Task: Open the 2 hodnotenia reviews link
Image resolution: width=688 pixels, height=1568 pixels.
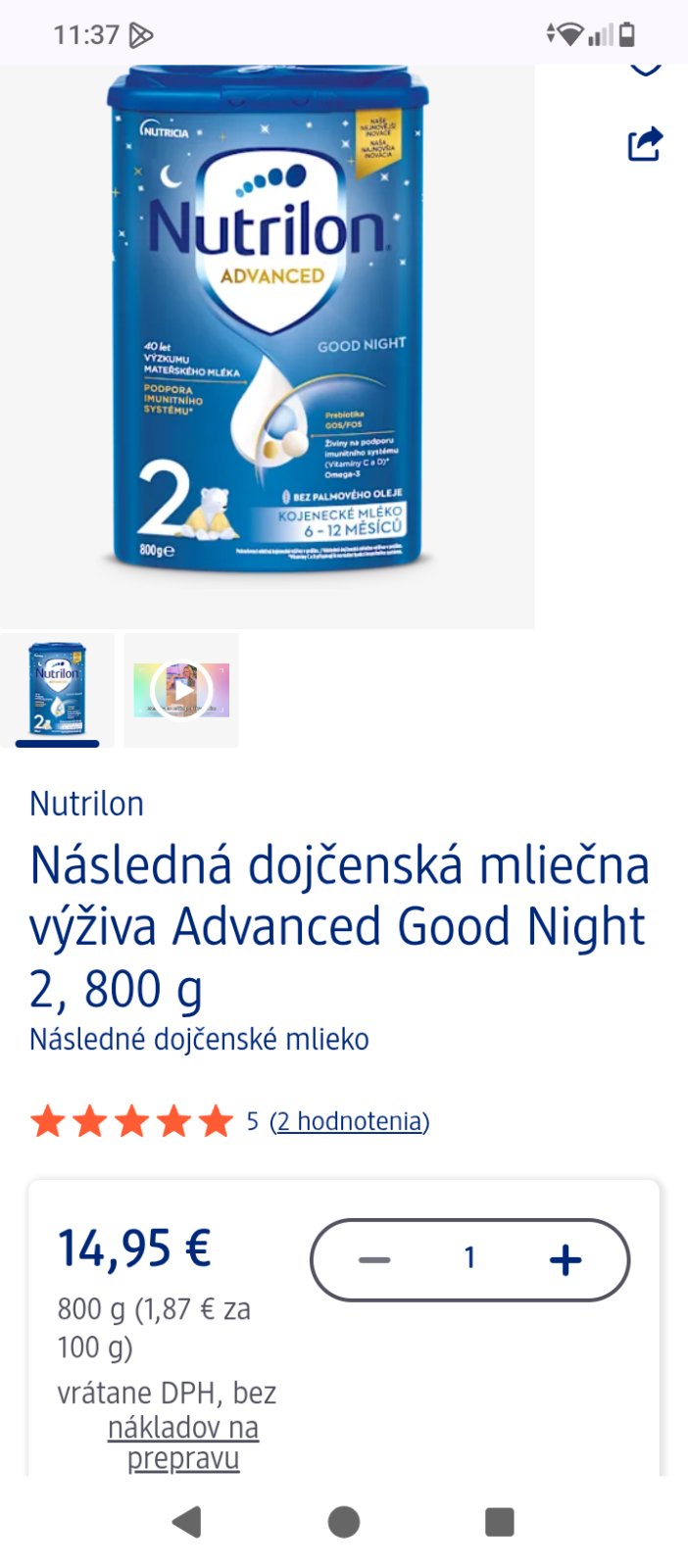Action: pos(349,1121)
